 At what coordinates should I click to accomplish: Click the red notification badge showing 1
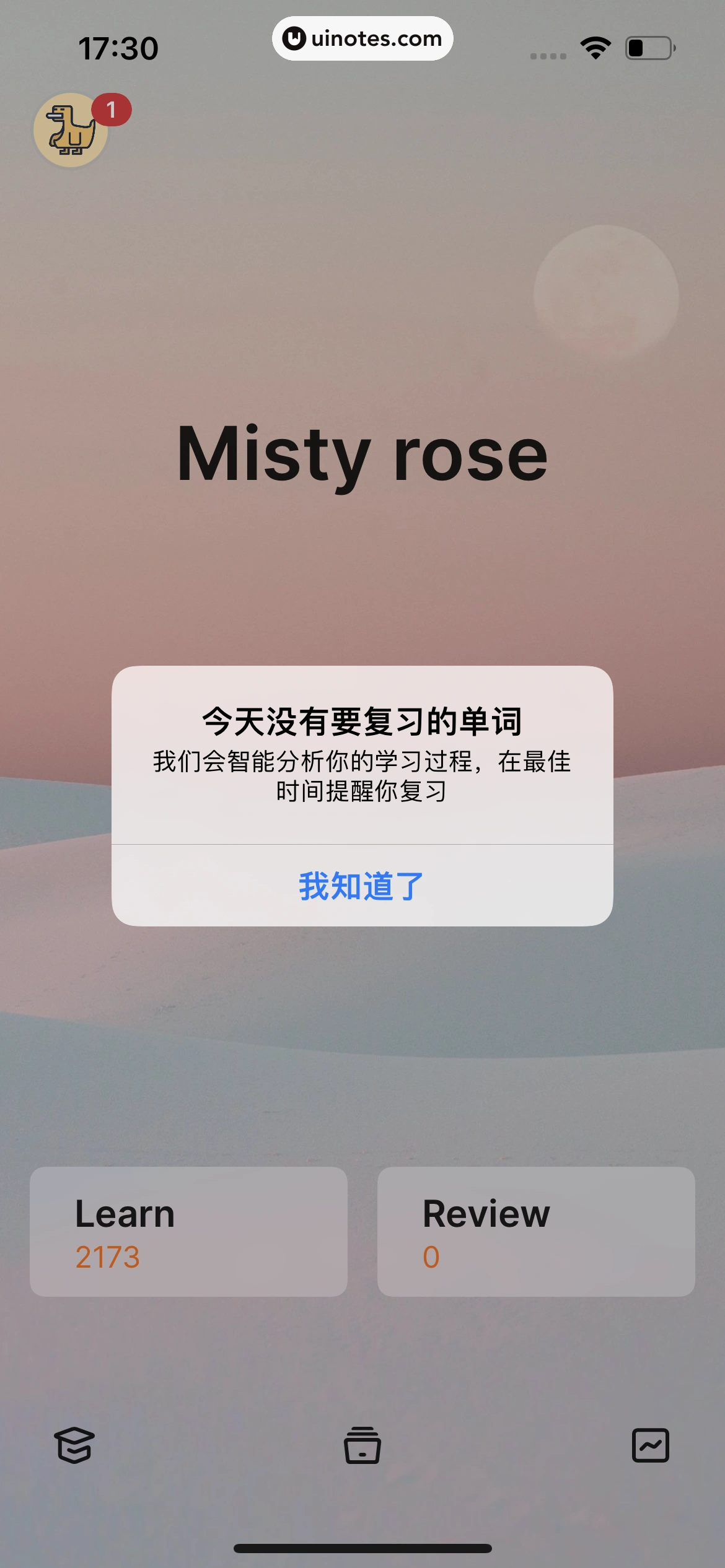110,109
